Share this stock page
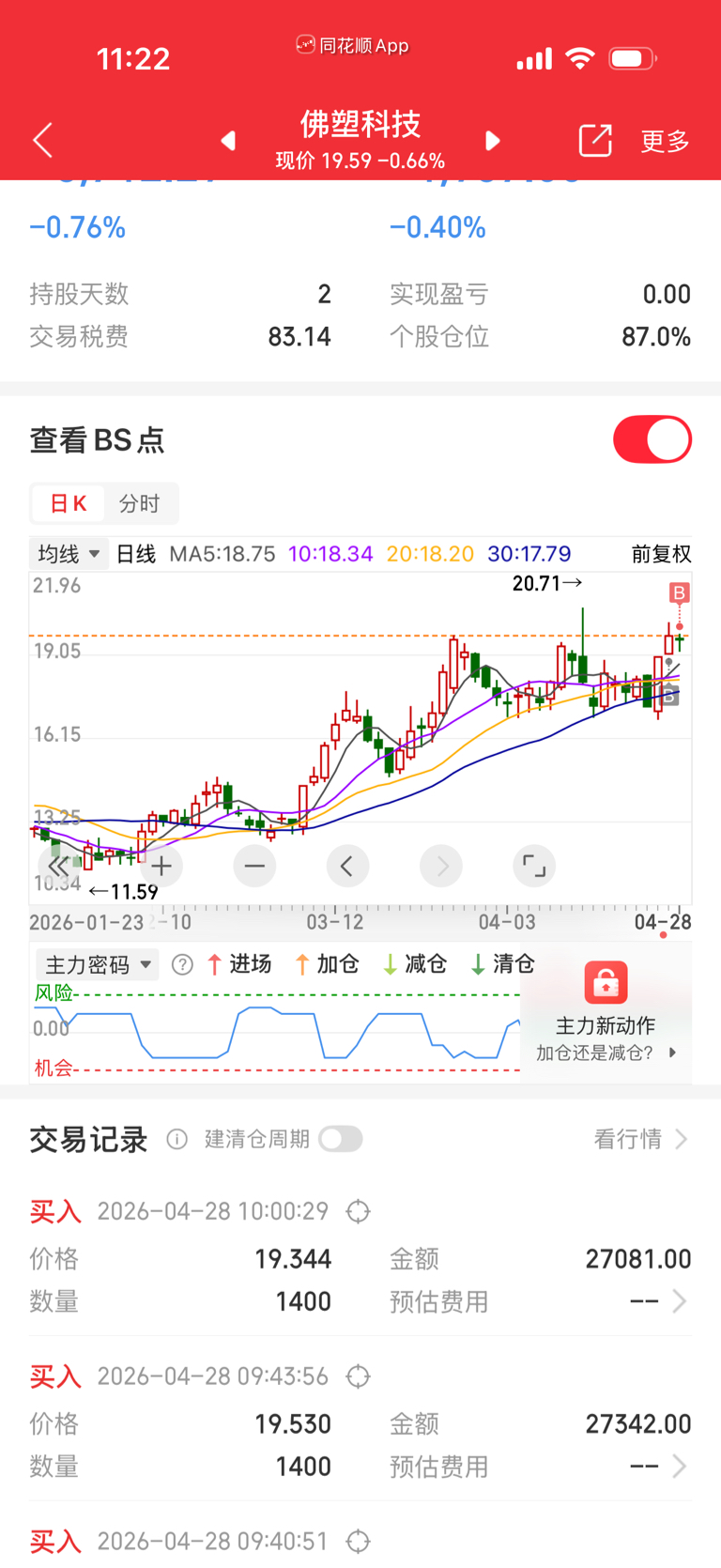The image size is (721, 1568). point(595,141)
